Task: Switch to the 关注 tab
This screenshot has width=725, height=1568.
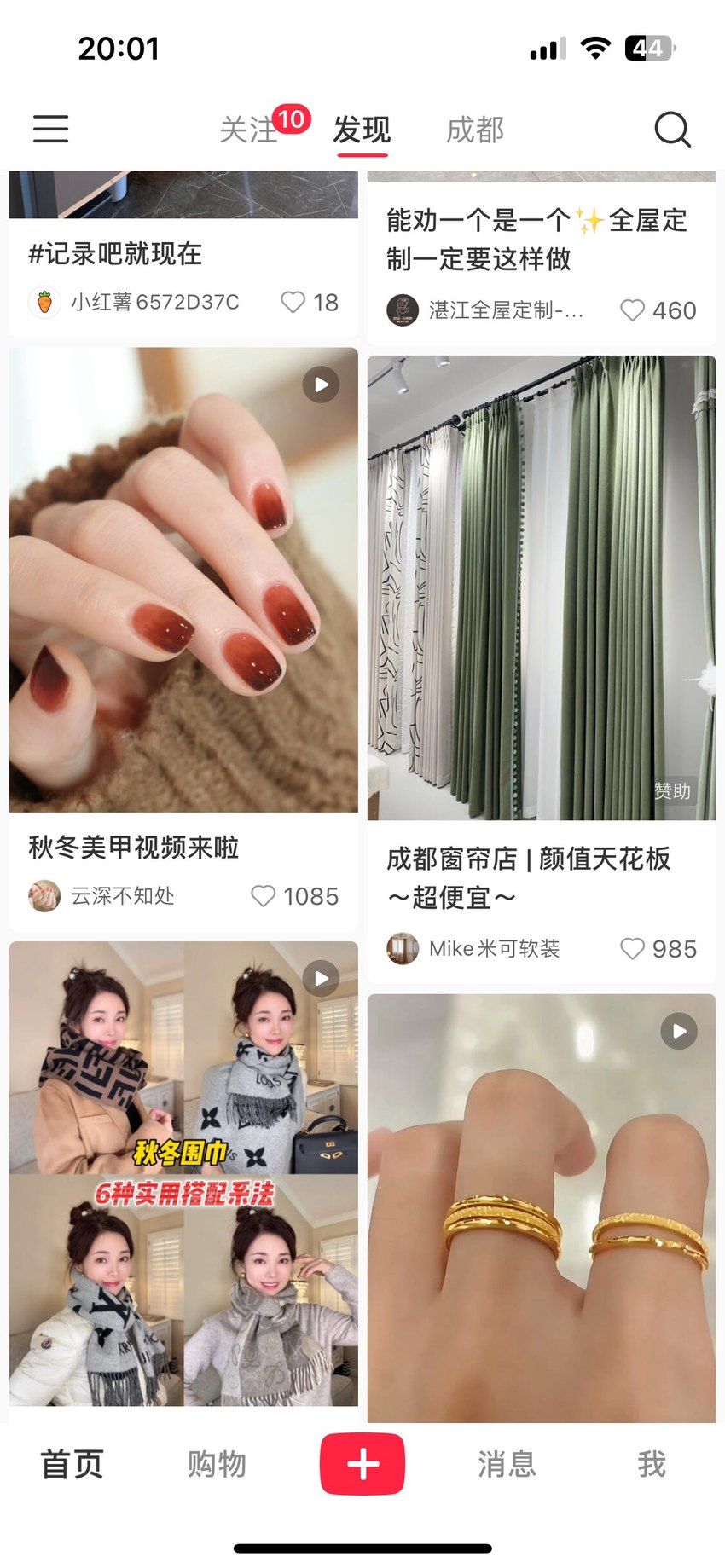Action: tap(248, 130)
